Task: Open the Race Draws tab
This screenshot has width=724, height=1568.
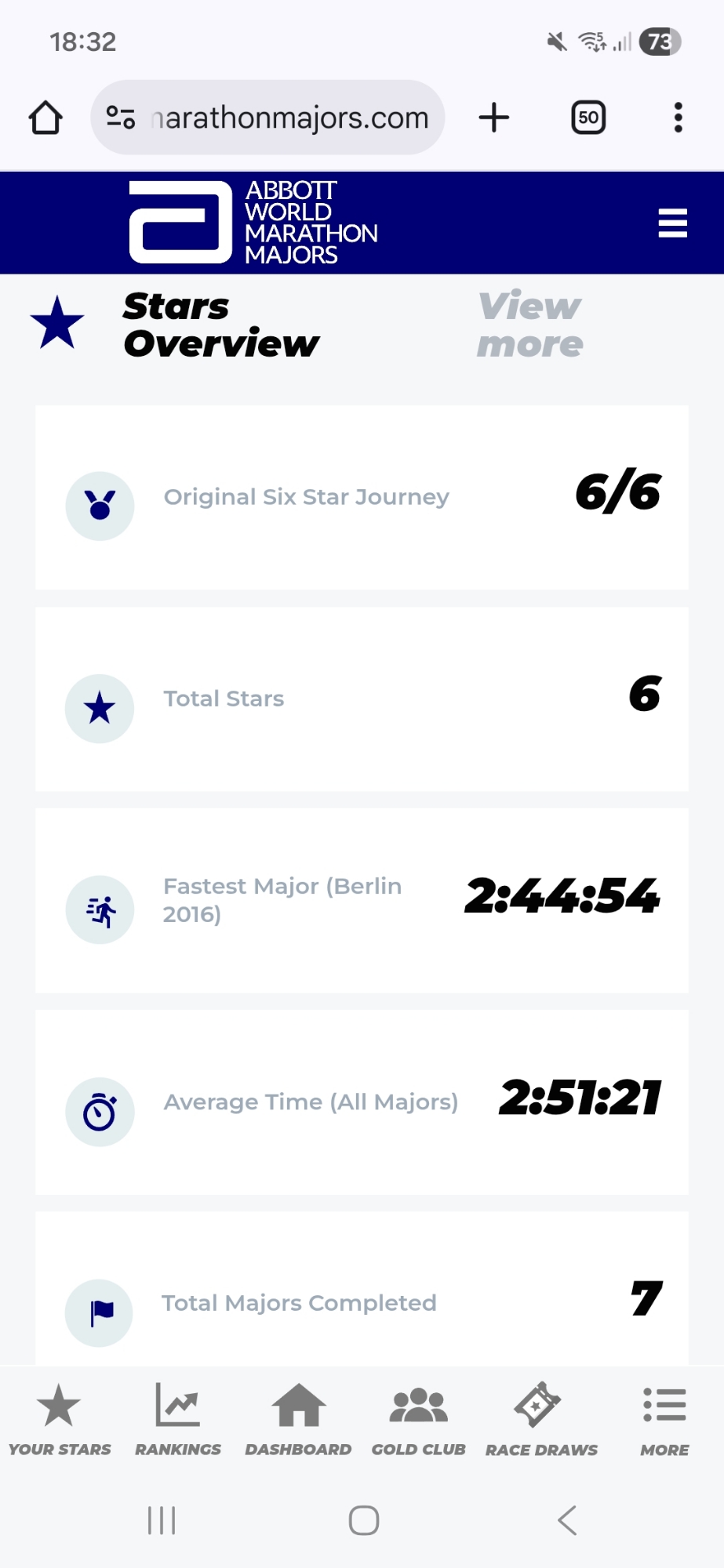Action: 541,1420
